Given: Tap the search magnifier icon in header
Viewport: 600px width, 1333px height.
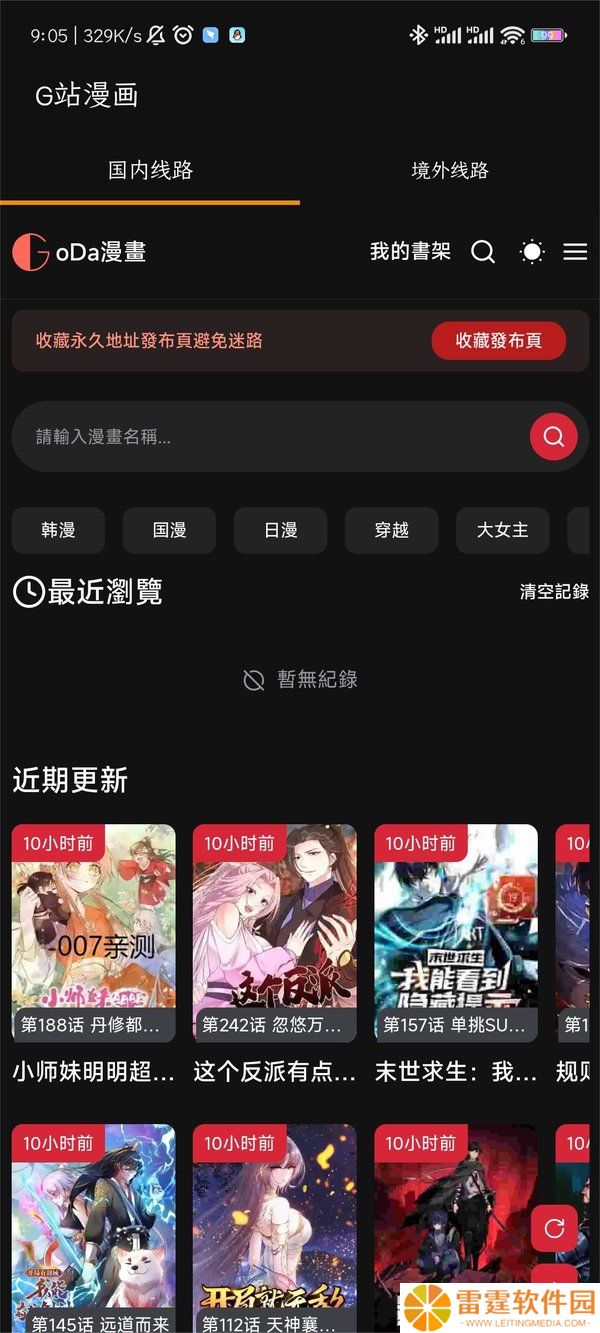Looking at the screenshot, I should point(483,252).
